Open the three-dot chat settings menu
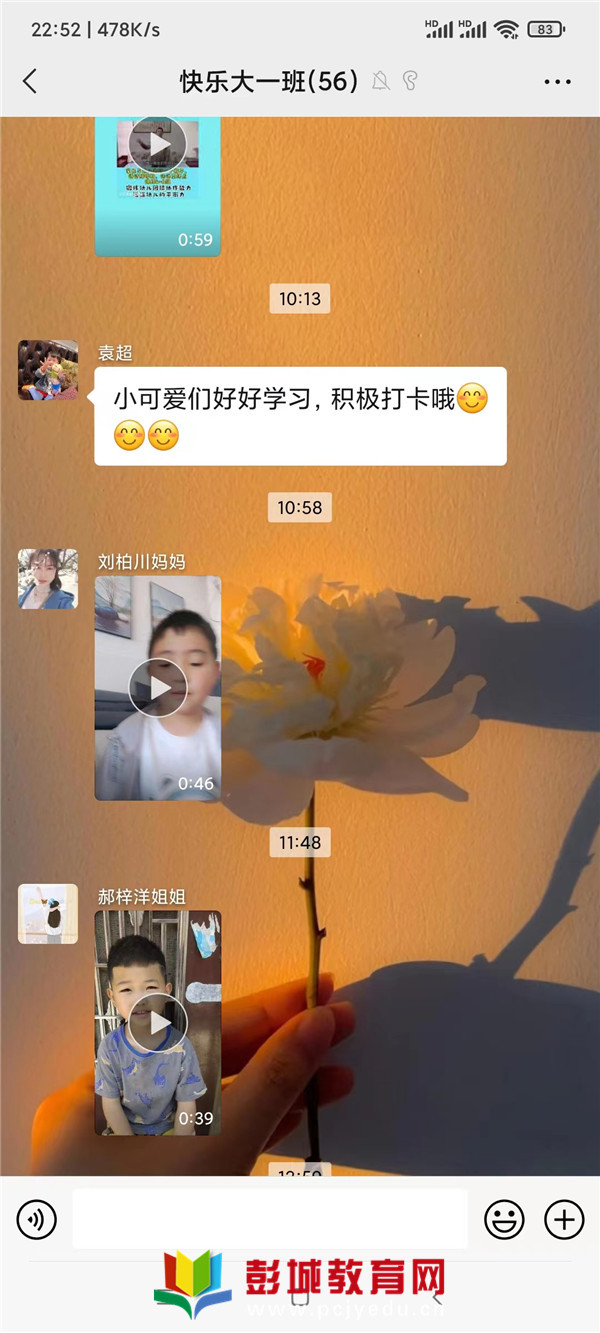600x1333 pixels. pos(557,82)
